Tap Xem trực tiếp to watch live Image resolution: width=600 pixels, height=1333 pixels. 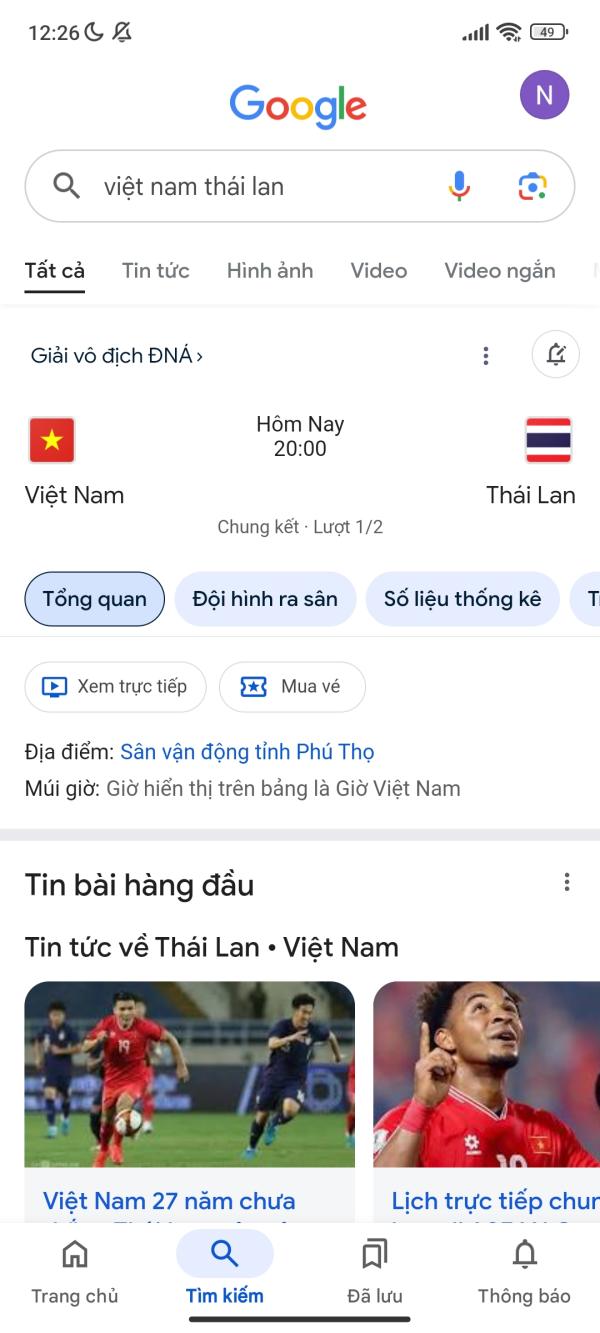click(x=115, y=686)
